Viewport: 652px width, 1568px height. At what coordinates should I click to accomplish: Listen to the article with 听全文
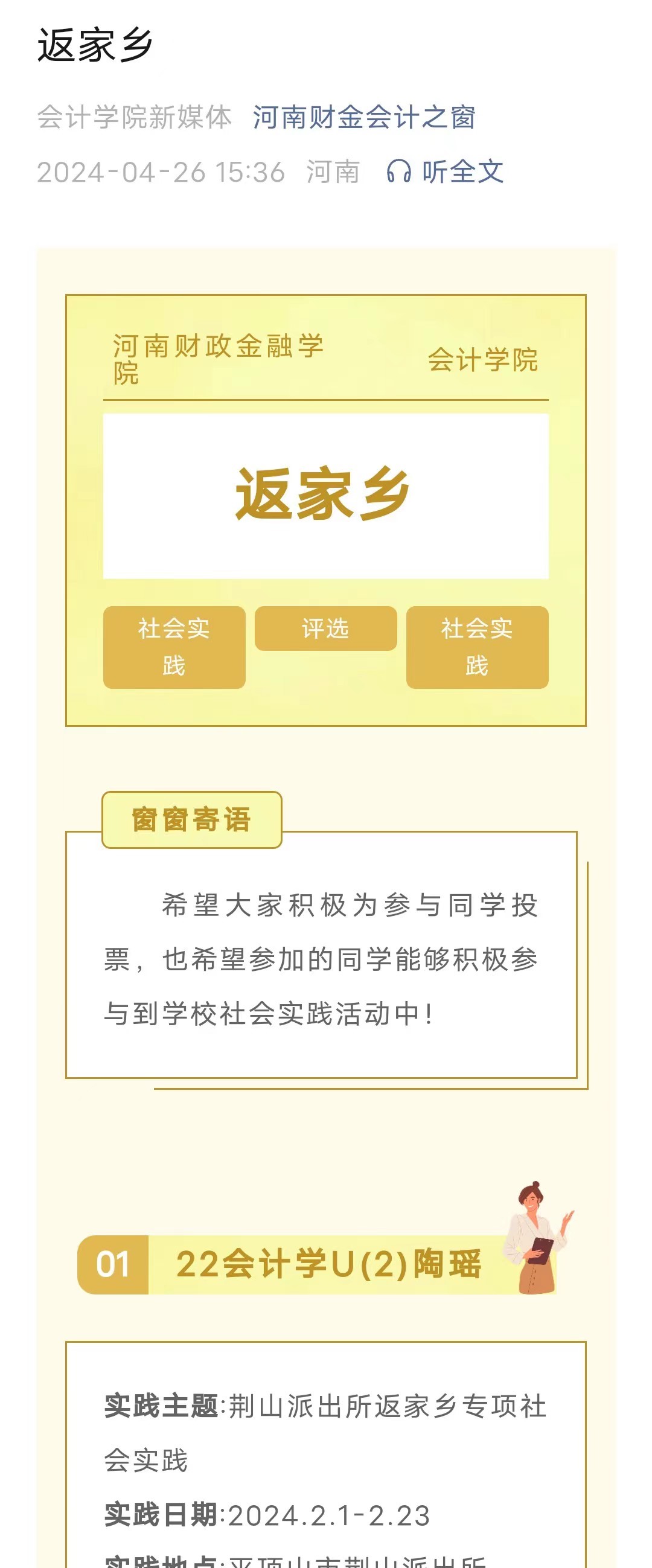coord(445,171)
